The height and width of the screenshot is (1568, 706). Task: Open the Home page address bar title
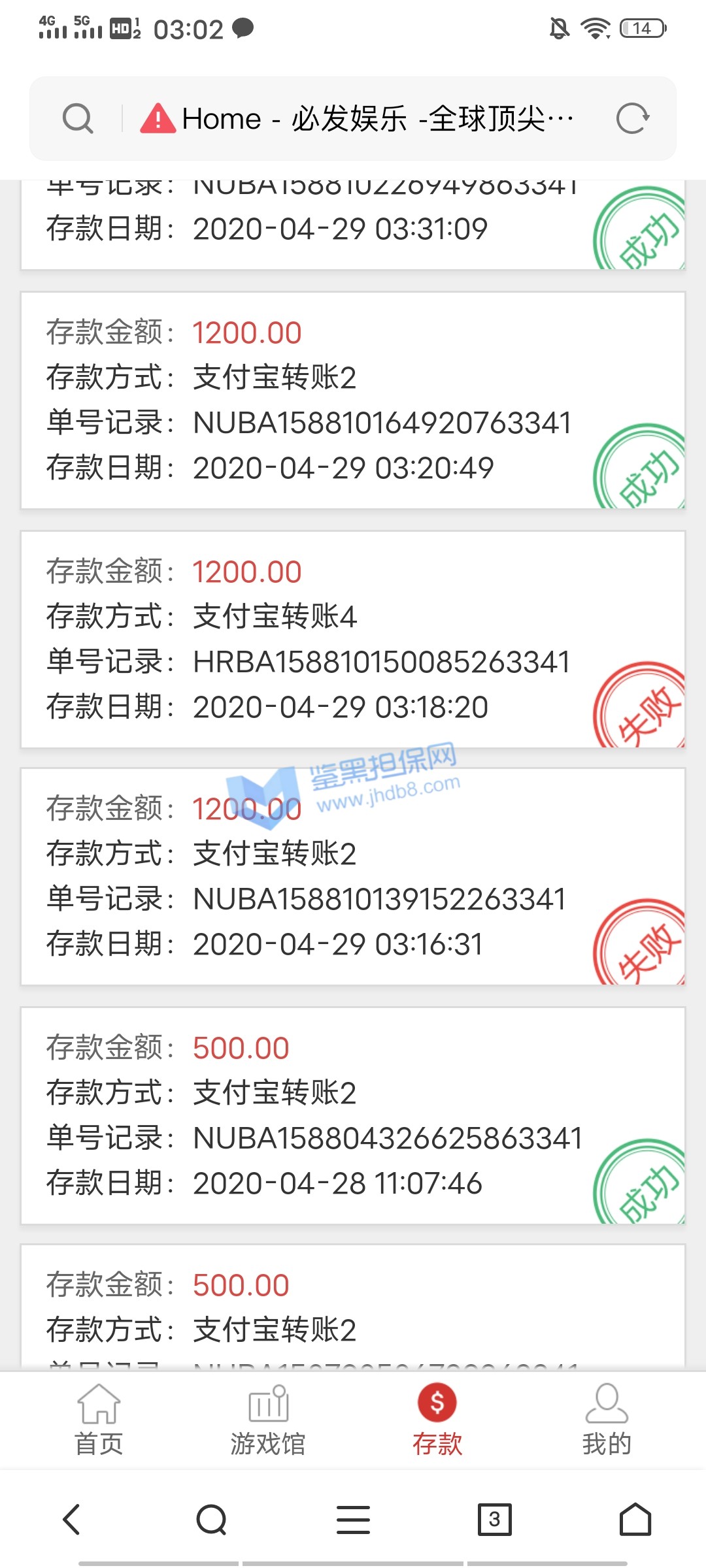[377, 119]
